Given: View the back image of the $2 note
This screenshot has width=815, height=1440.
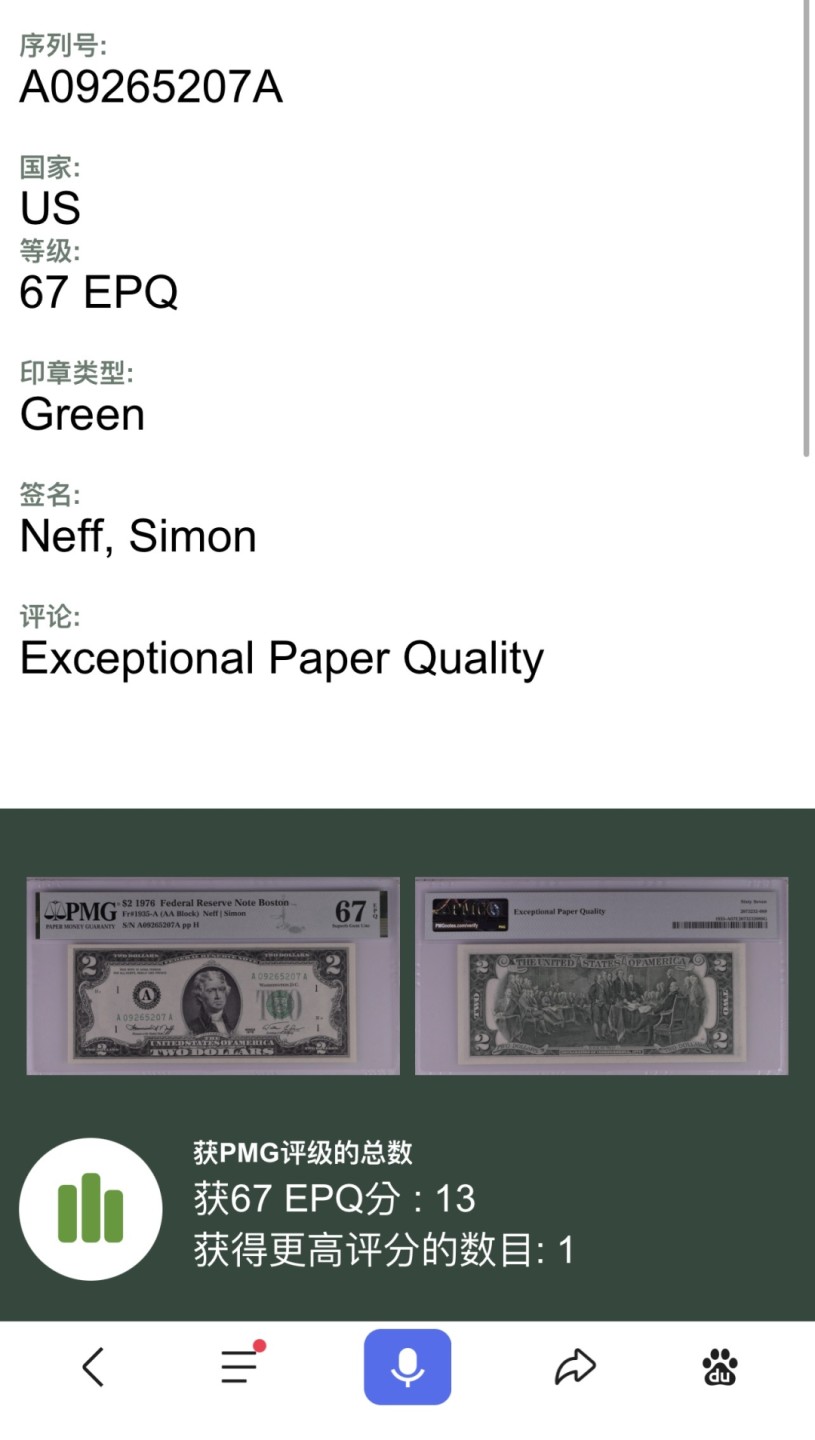Looking at the screenshot, I should coord(601,976).
